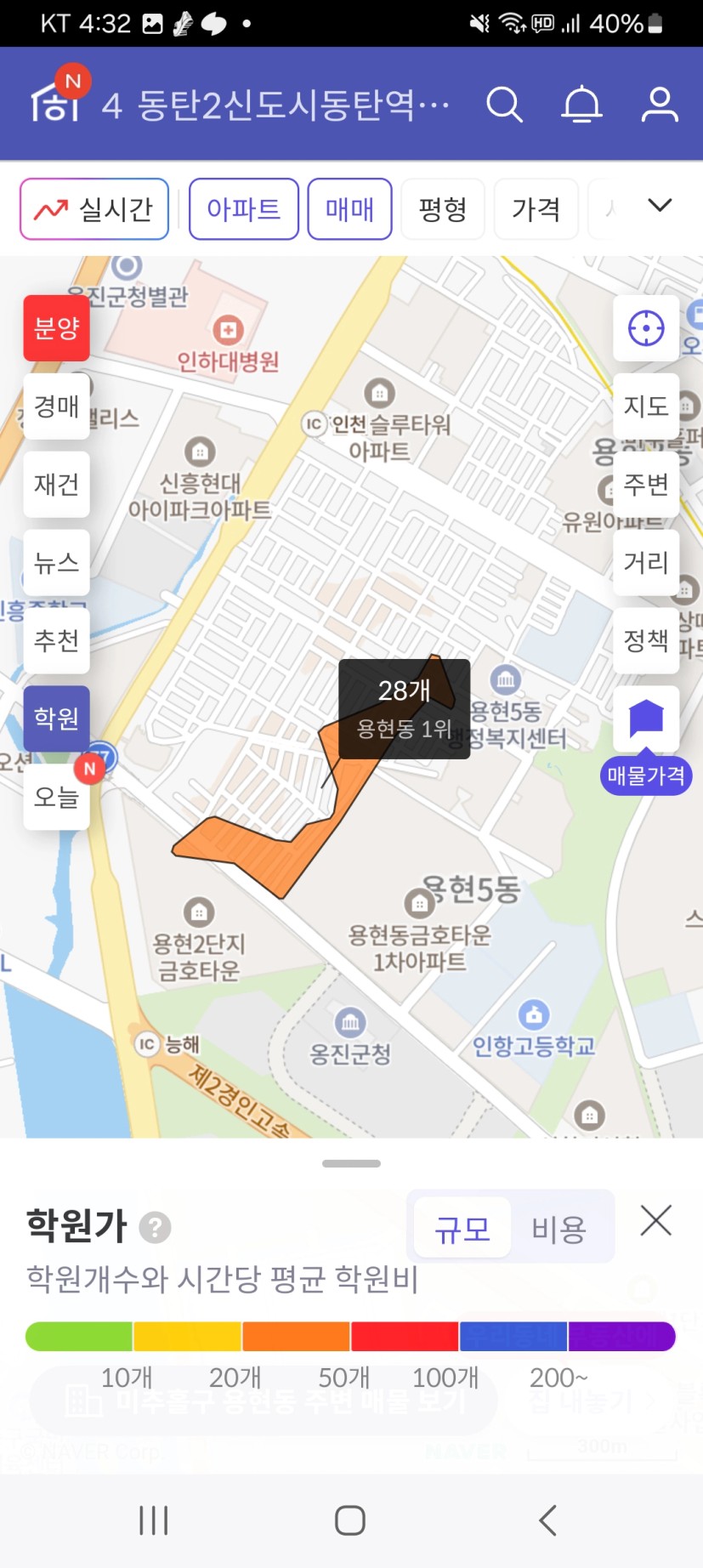703x1568 pixels.
Task: Open the home icon in the header
Action: coord(55,104)
